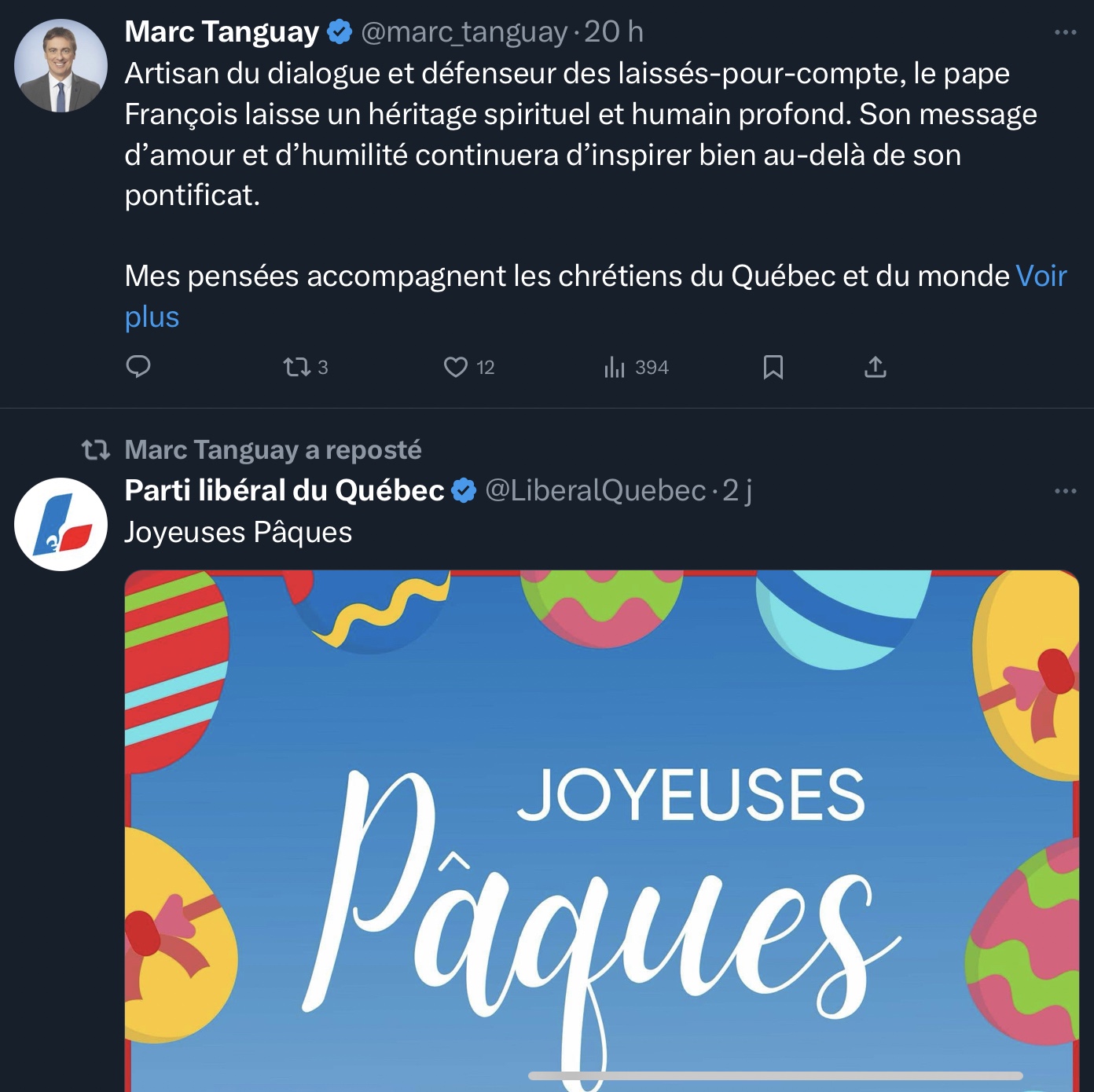This screenshot has height=1092, width=1094.
Task: Expand the post with Voir plus
Action: point(1041,277)
